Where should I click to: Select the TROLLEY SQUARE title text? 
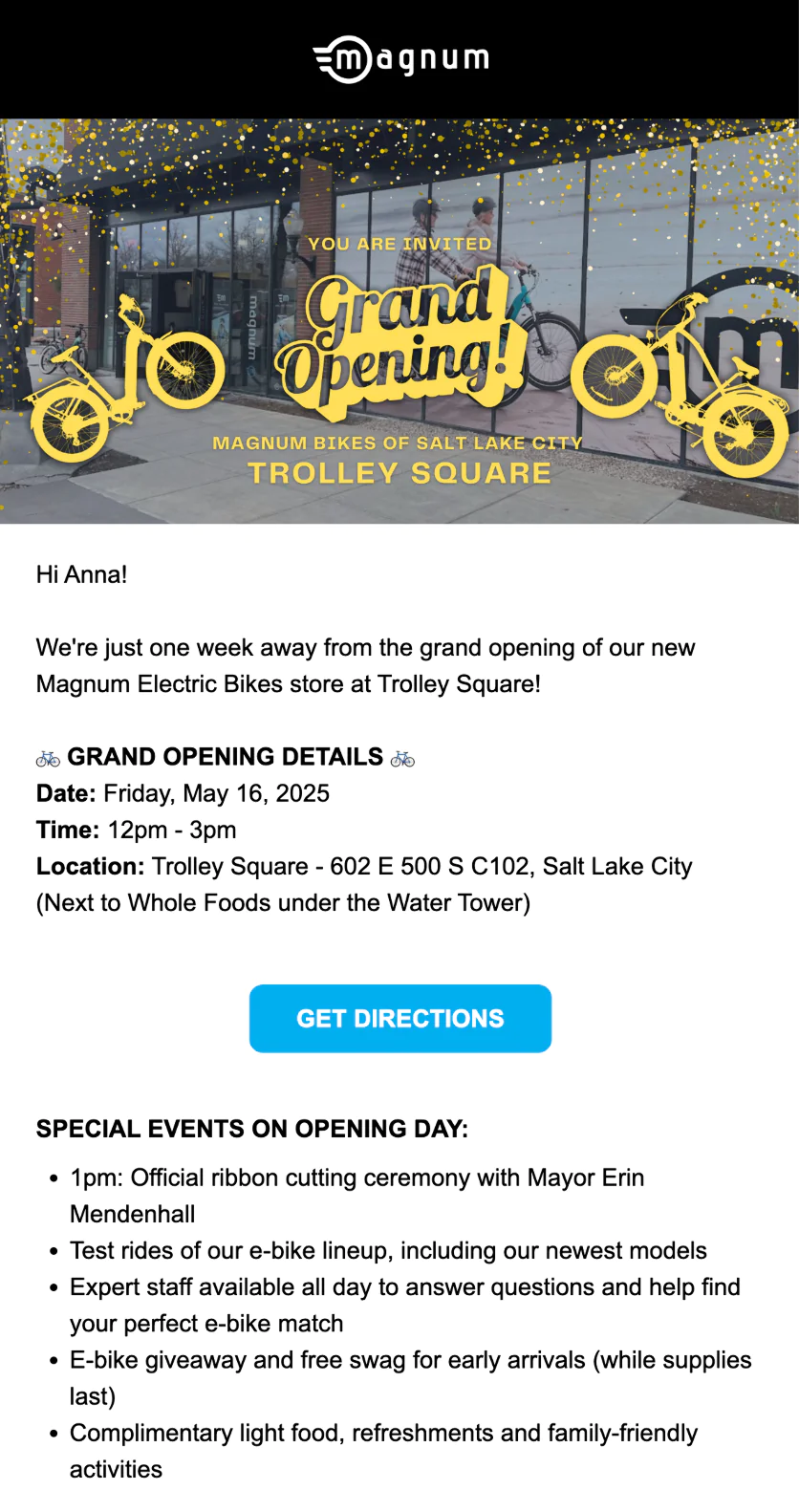coord(399,472)
